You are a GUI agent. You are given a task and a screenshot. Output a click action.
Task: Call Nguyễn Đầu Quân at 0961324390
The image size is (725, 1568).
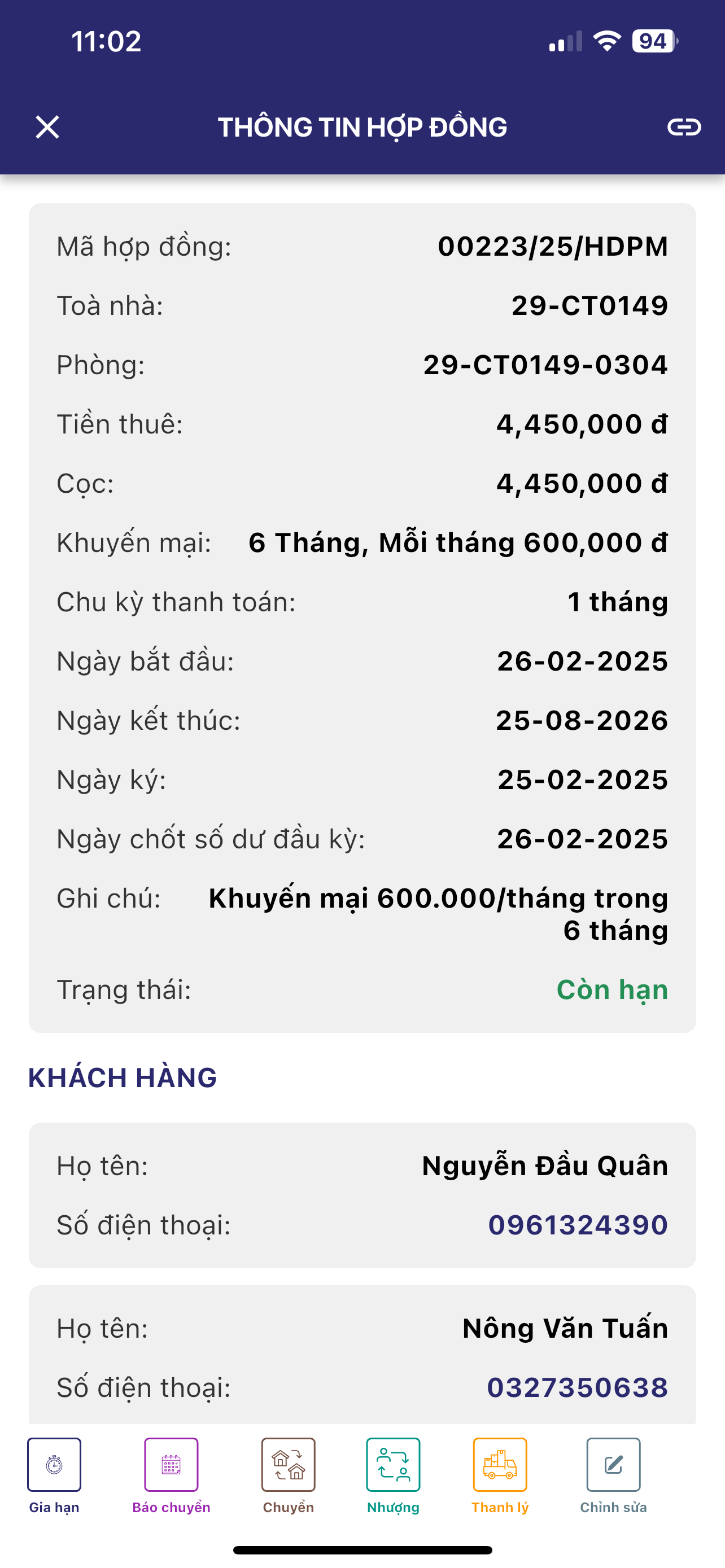click(x=578, y=1225)
